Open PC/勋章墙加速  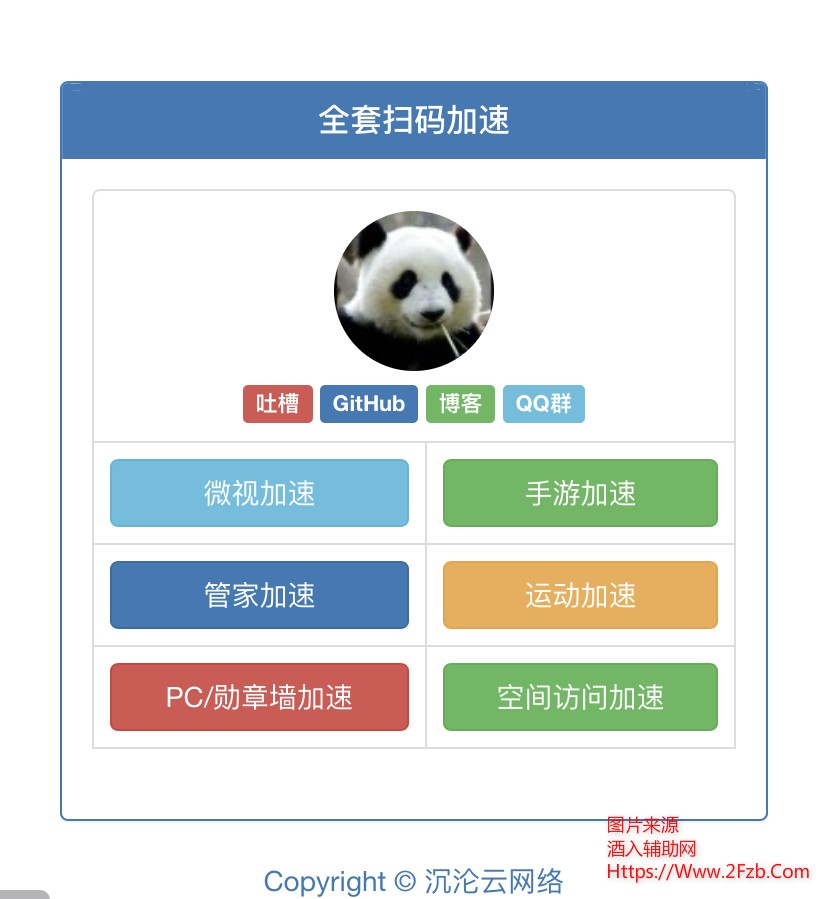259,697
